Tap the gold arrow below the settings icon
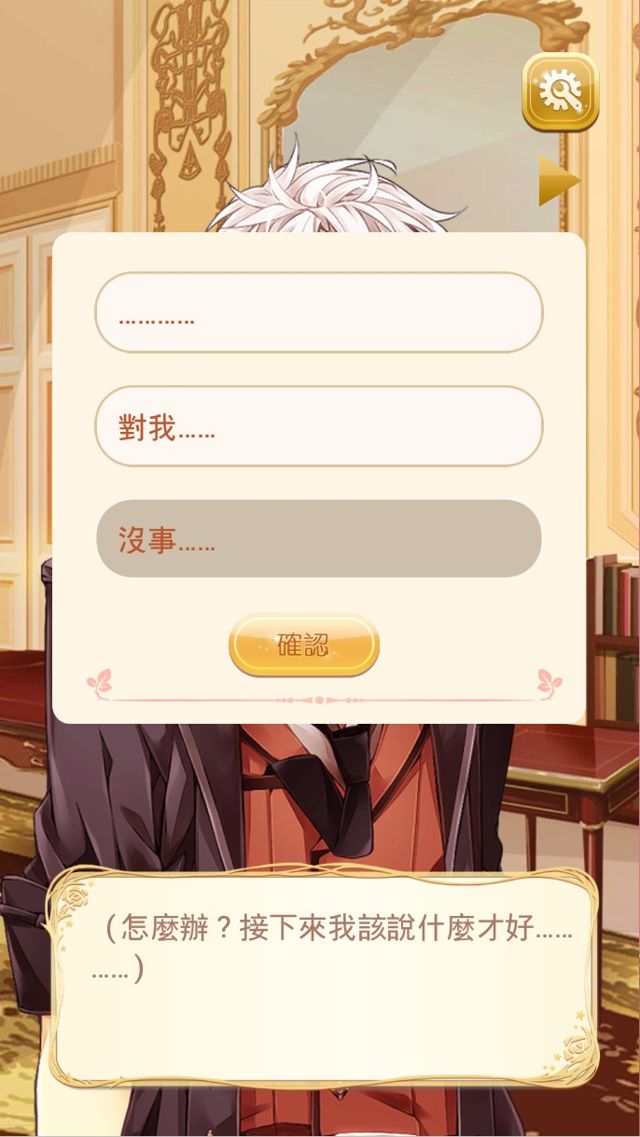 (x=559, y=181)
